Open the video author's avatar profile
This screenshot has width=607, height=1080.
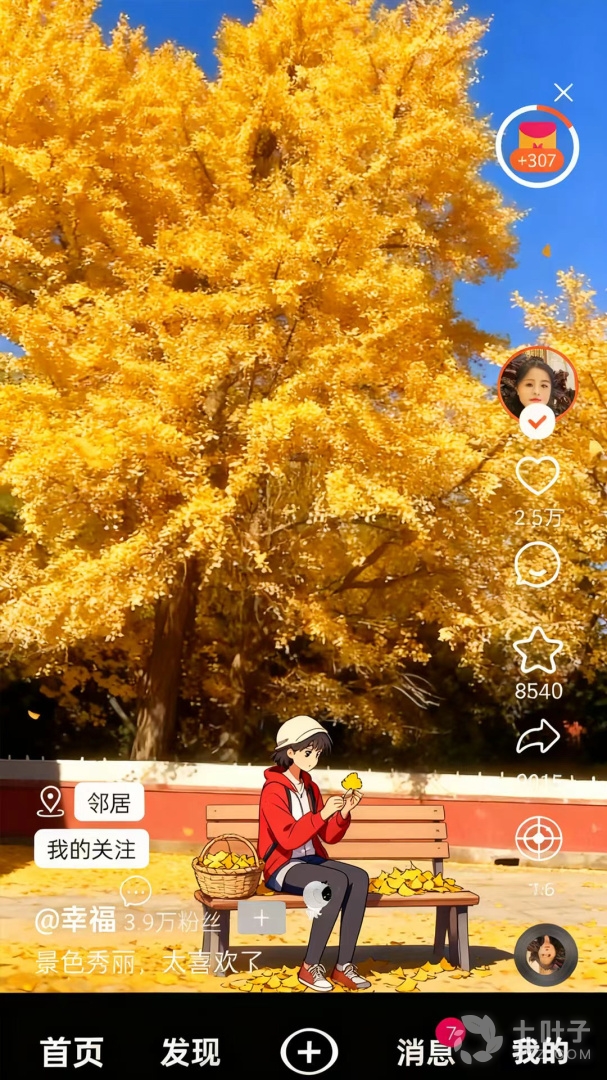pos(537,381)
